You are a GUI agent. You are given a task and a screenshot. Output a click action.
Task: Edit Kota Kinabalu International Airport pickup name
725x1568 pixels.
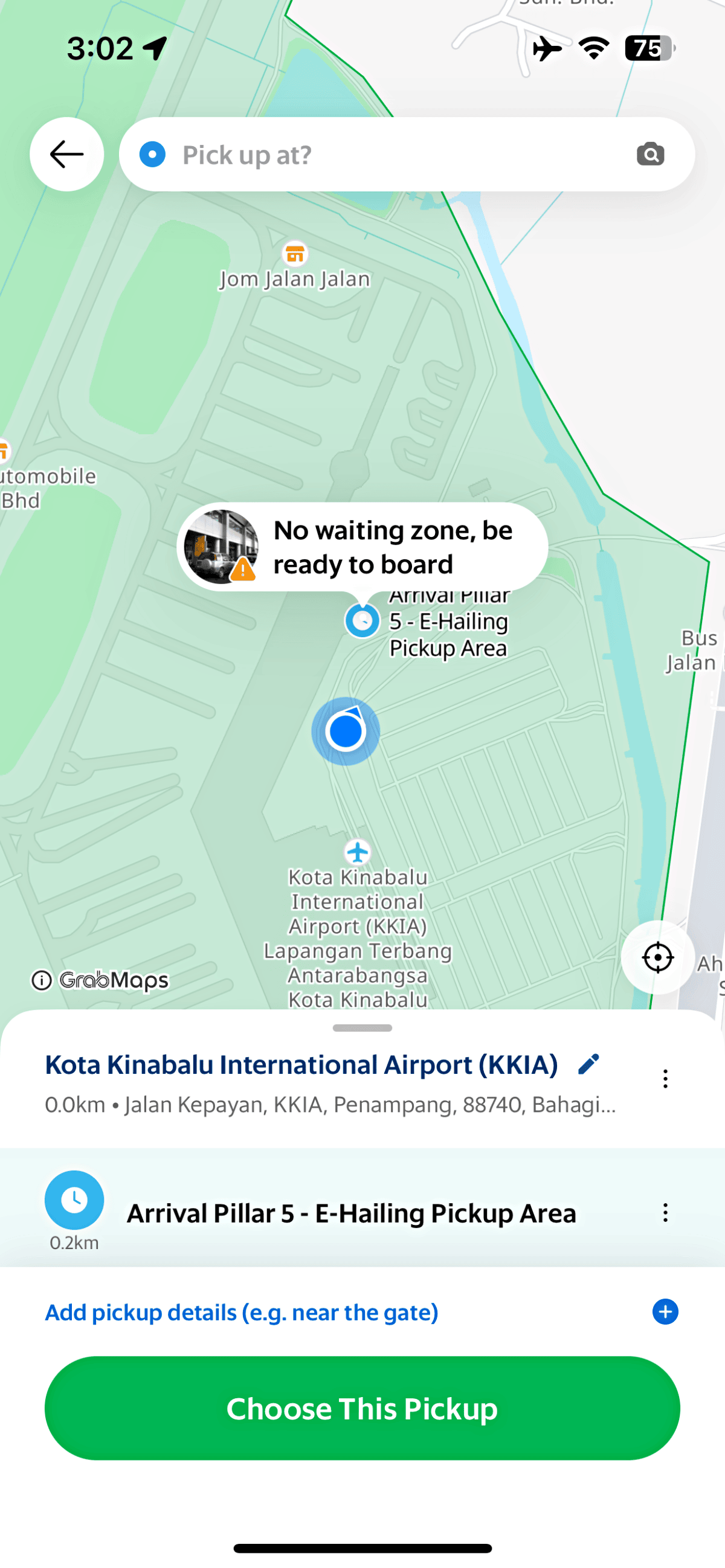(588, 1064)
